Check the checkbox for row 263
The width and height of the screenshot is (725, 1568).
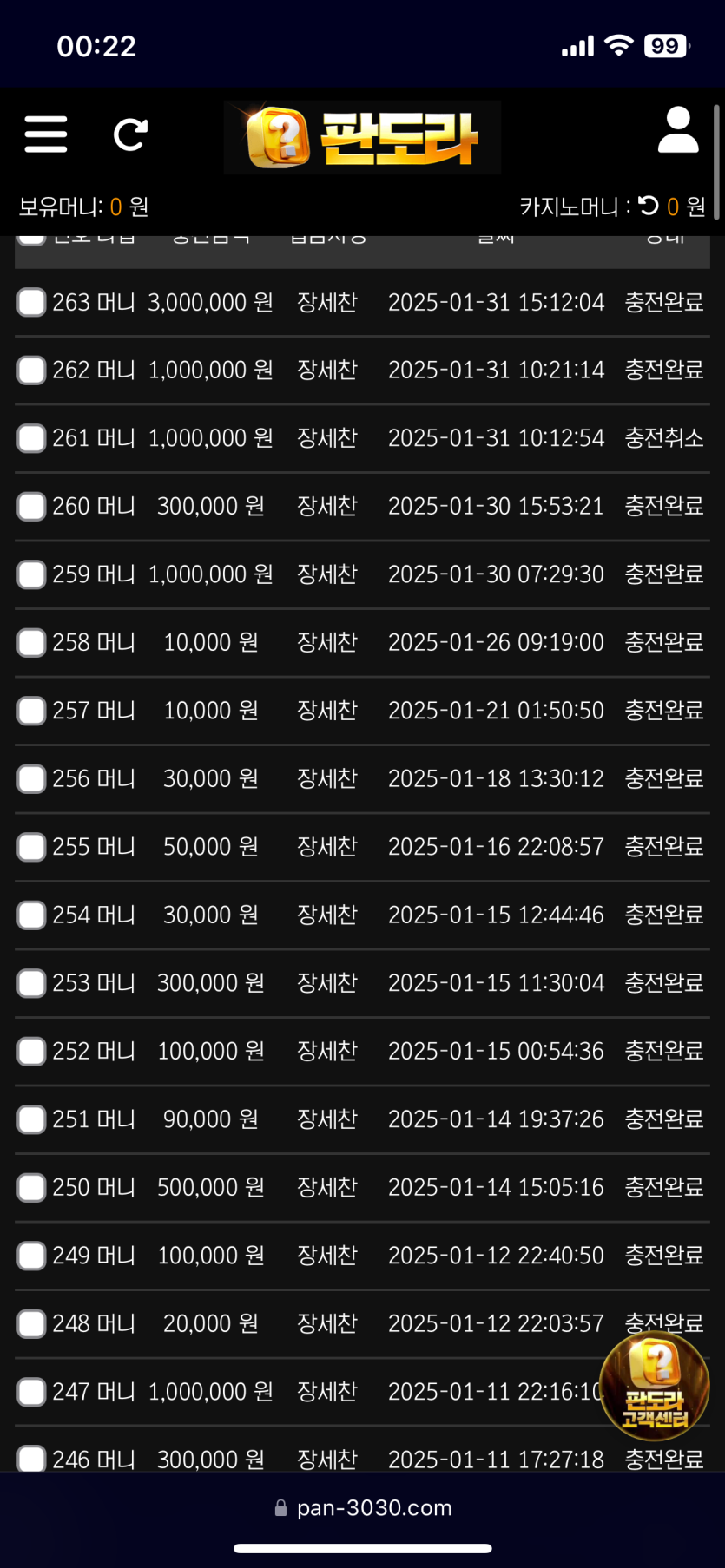click(31, 302)
